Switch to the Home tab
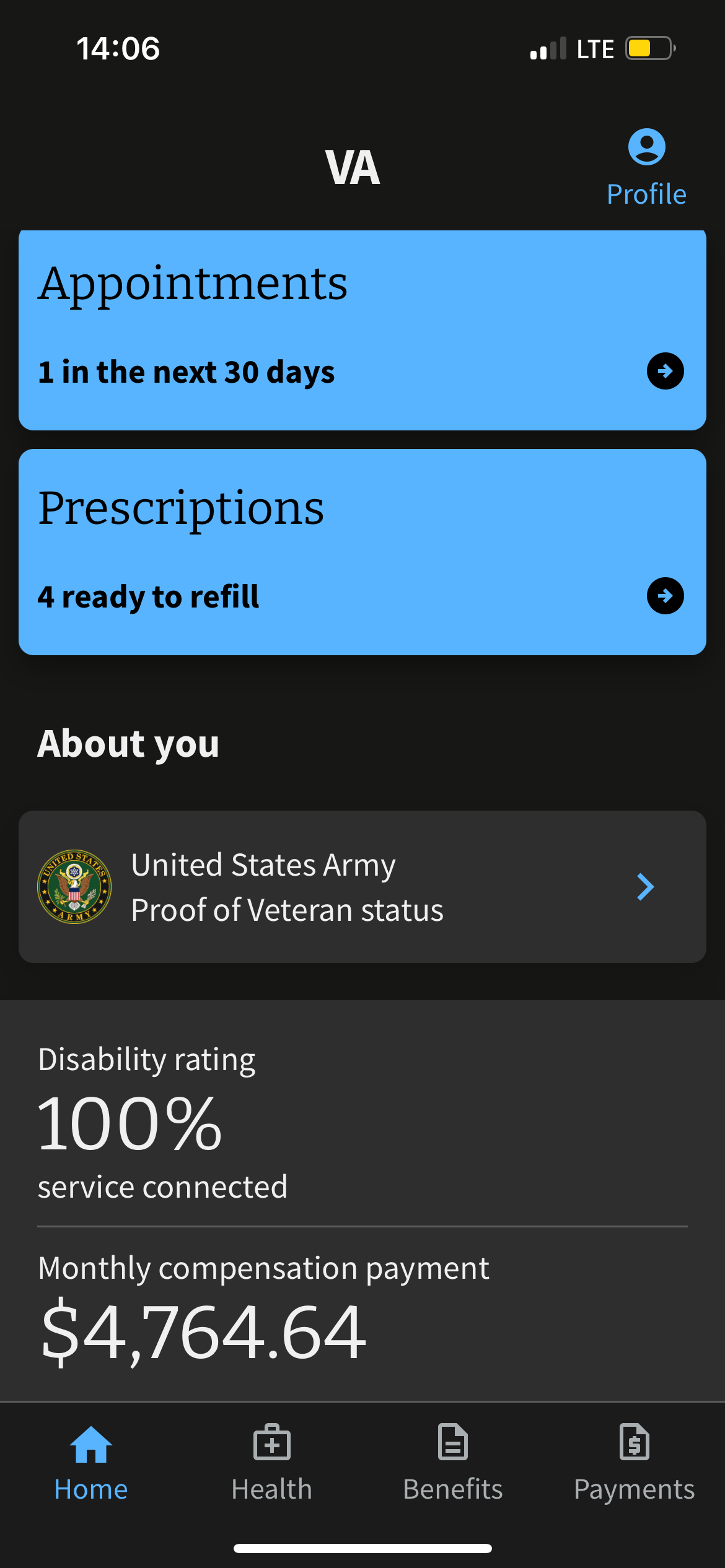This screenshot has width=725, height=1568. [x=91, y=1463]
